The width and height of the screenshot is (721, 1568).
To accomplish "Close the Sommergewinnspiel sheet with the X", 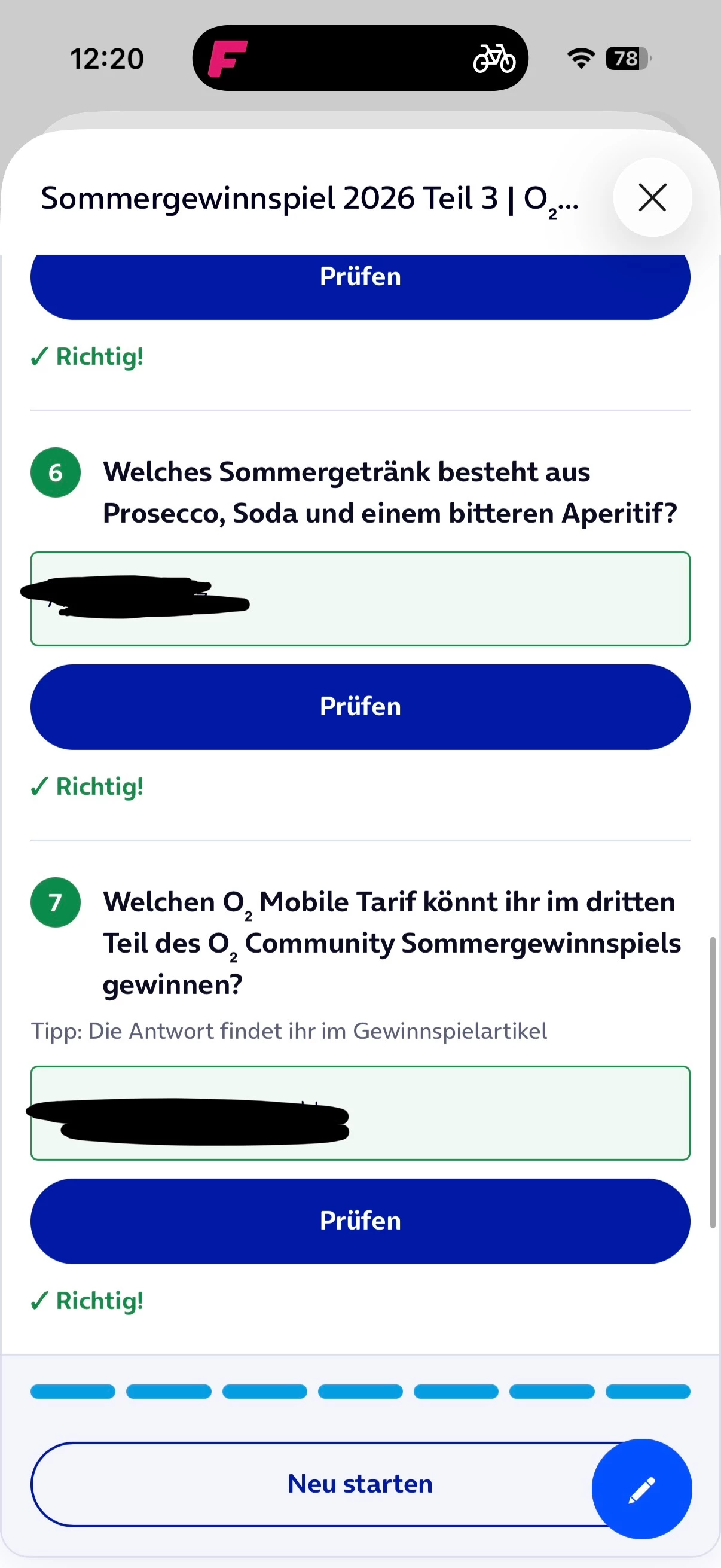I will (x=652, y=198).
